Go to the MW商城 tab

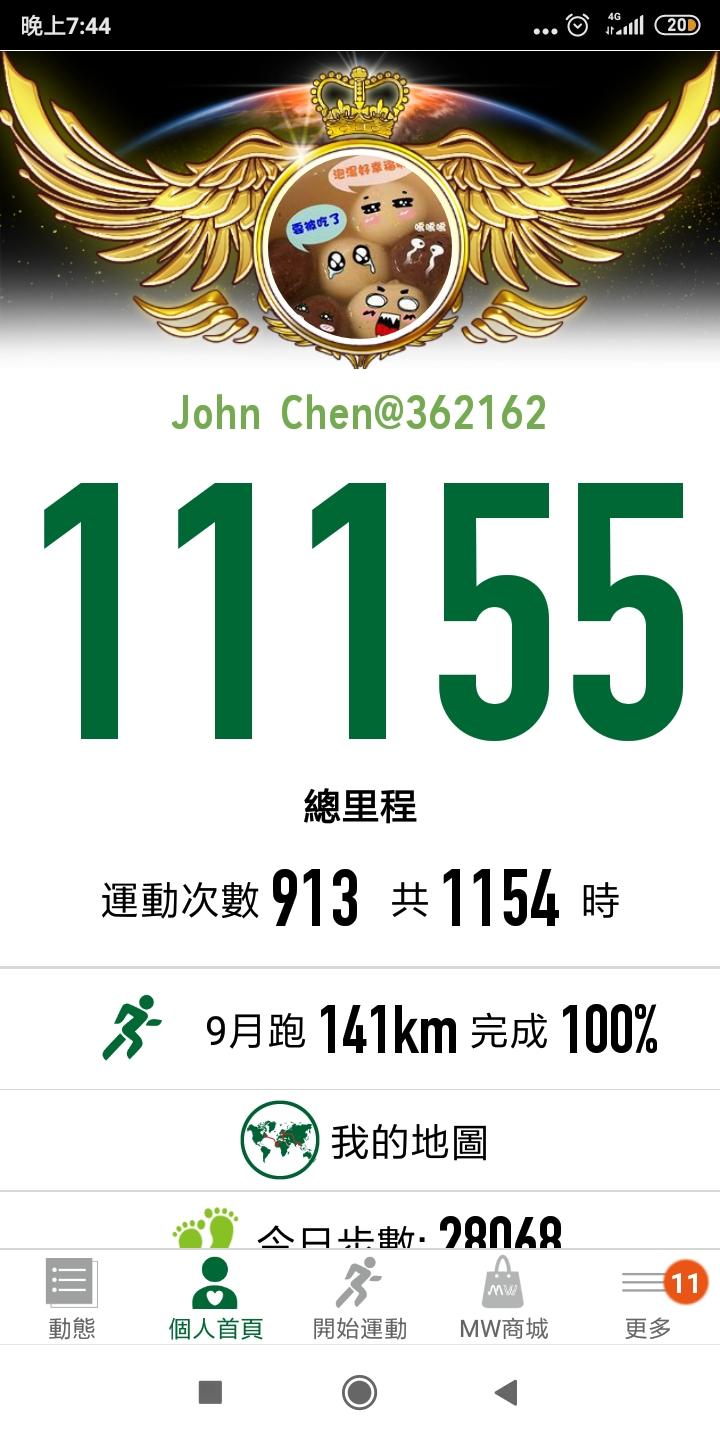503,1298
